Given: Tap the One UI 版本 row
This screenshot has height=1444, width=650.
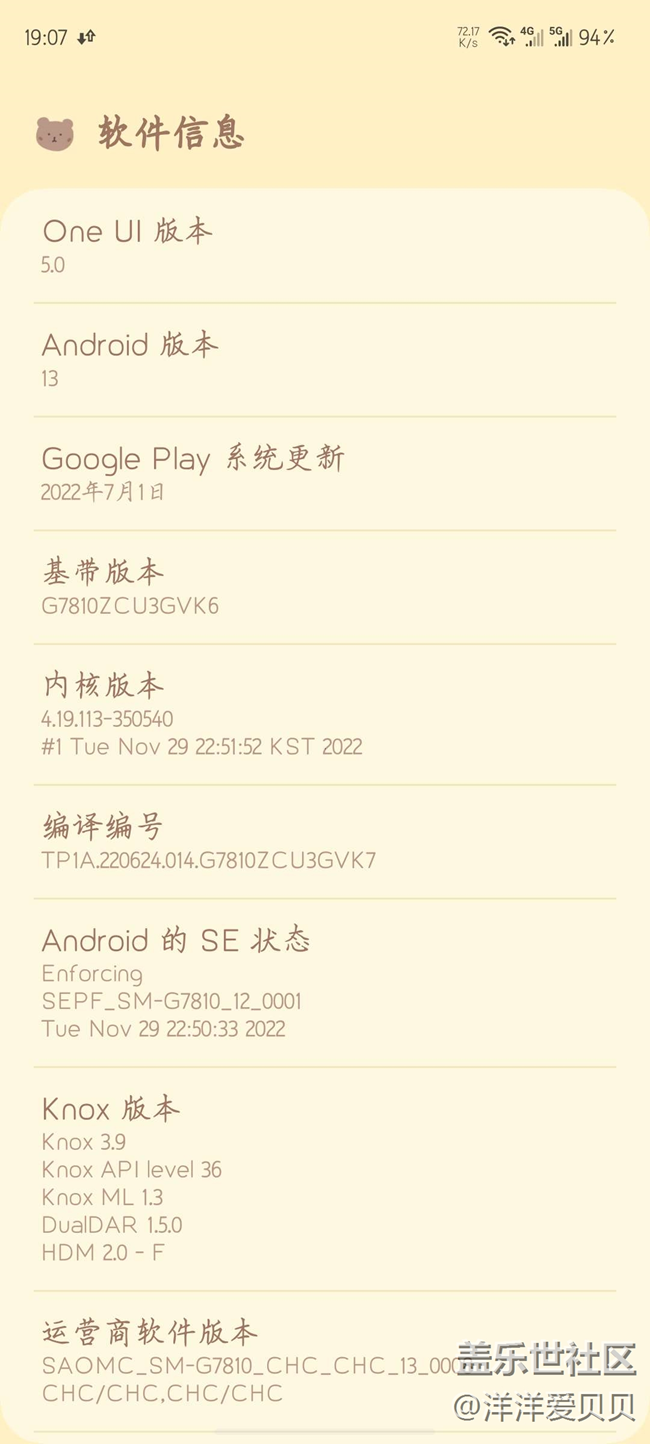Looking at the screenshot, I should [325, 246].
